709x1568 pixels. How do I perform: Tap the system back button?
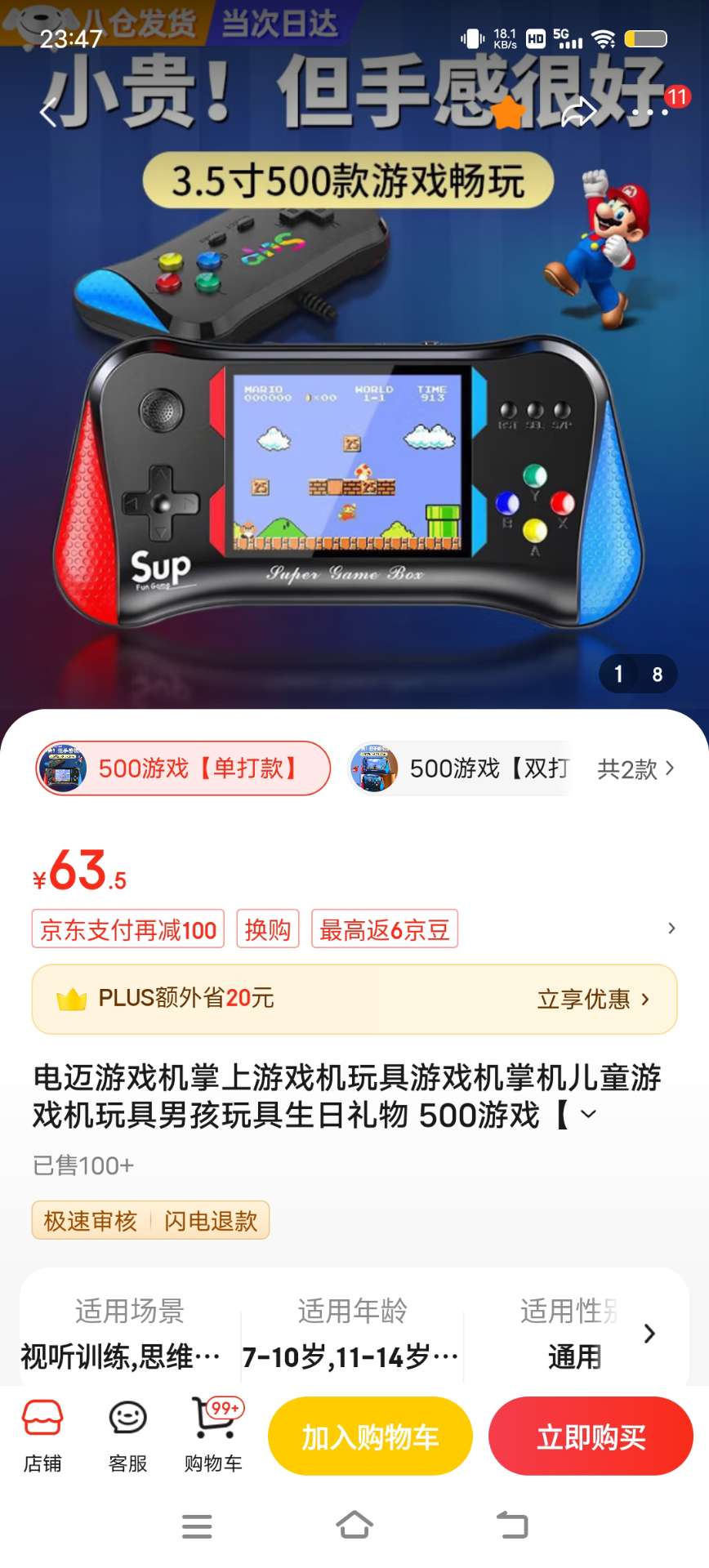(x=512, y=1525)
